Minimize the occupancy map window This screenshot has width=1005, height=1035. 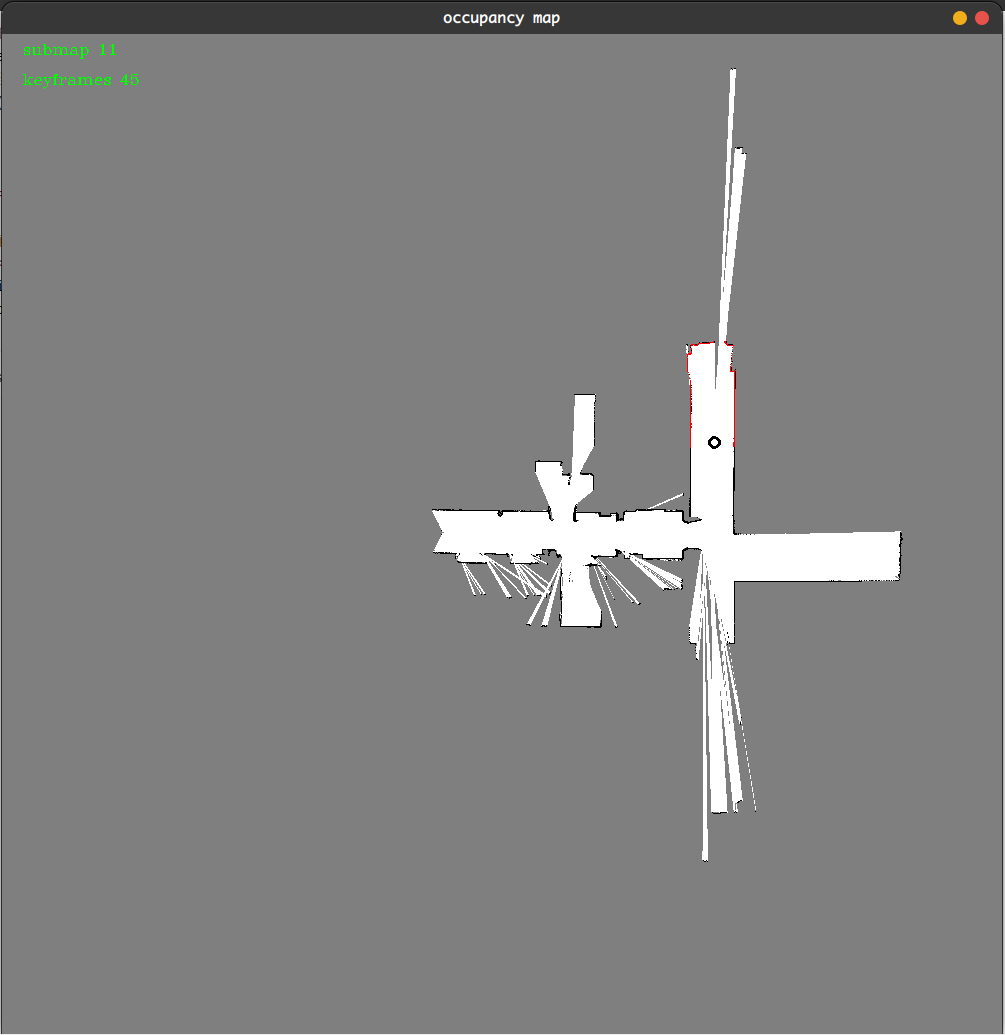pos(959,18)
